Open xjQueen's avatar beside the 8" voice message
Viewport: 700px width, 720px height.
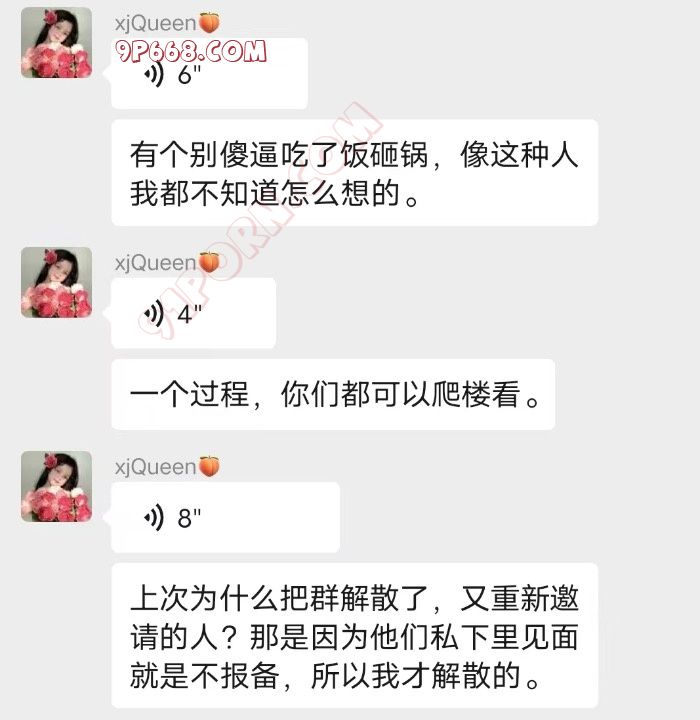56,486
